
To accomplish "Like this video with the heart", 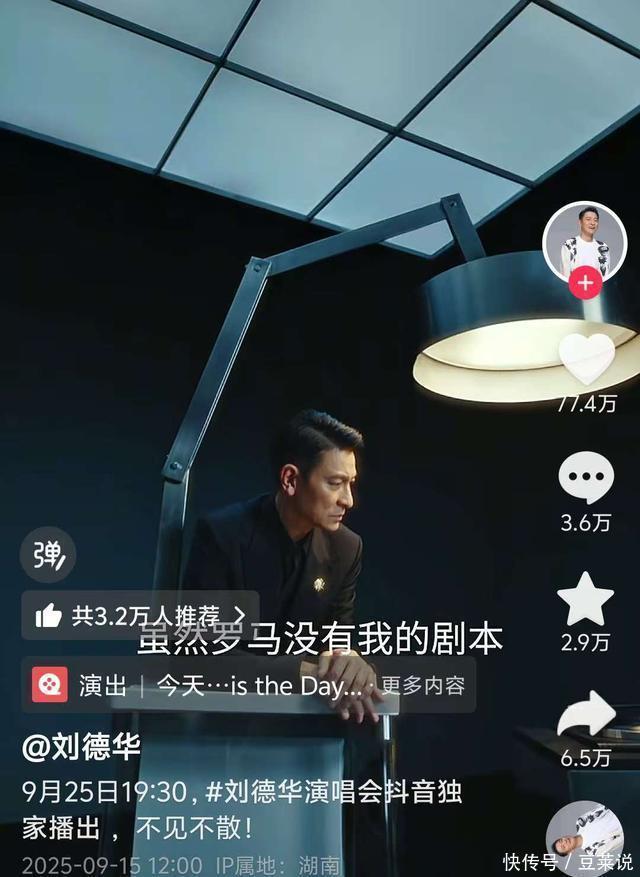I will click(x=585, y=360).
